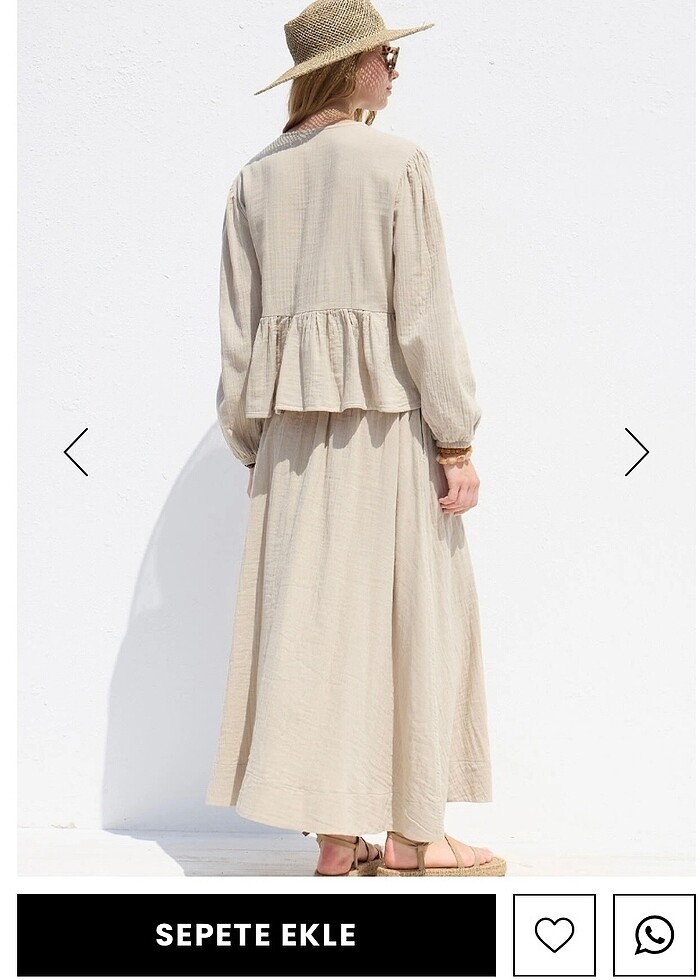Add product to favorites with heart icon
This screenshot has width=700, height=980.
coord(554,935)
